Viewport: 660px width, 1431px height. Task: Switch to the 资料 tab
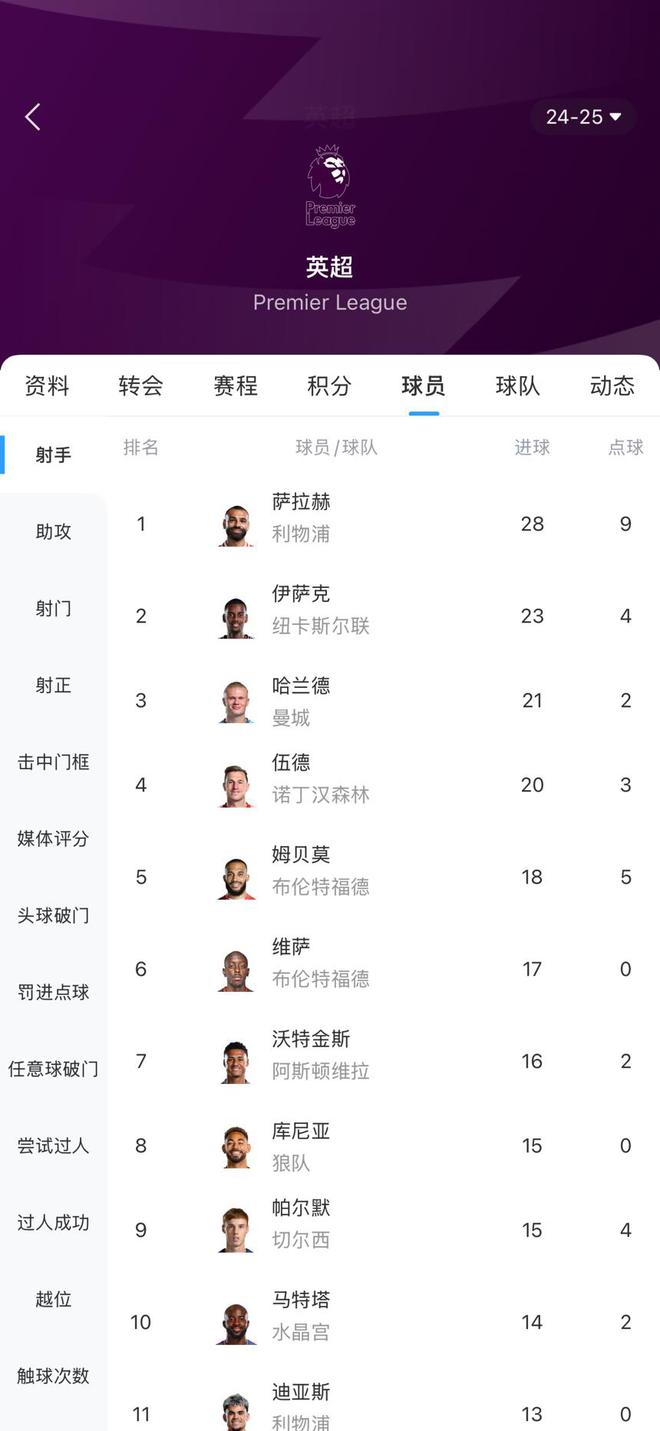tap(47, 386)
